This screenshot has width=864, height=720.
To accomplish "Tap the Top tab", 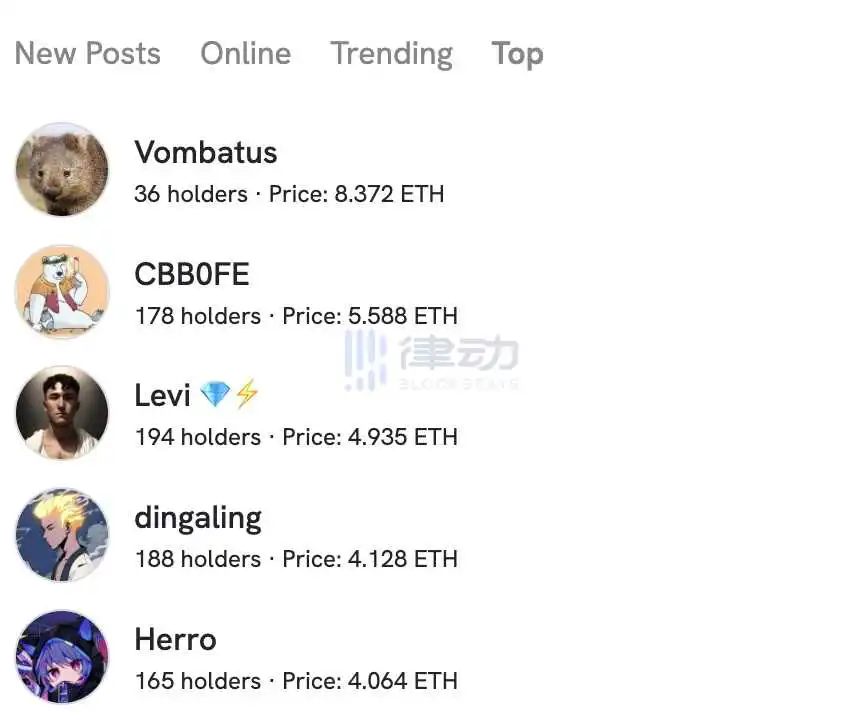I will (517, 54).
